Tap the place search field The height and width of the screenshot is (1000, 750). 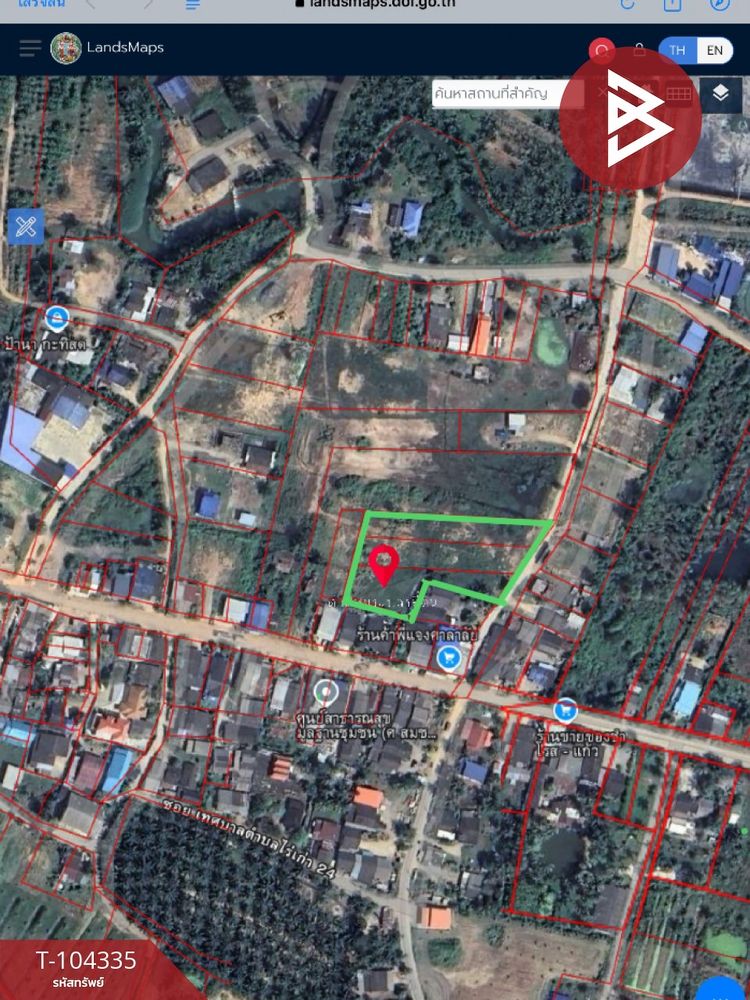click(x=505, y=93)
